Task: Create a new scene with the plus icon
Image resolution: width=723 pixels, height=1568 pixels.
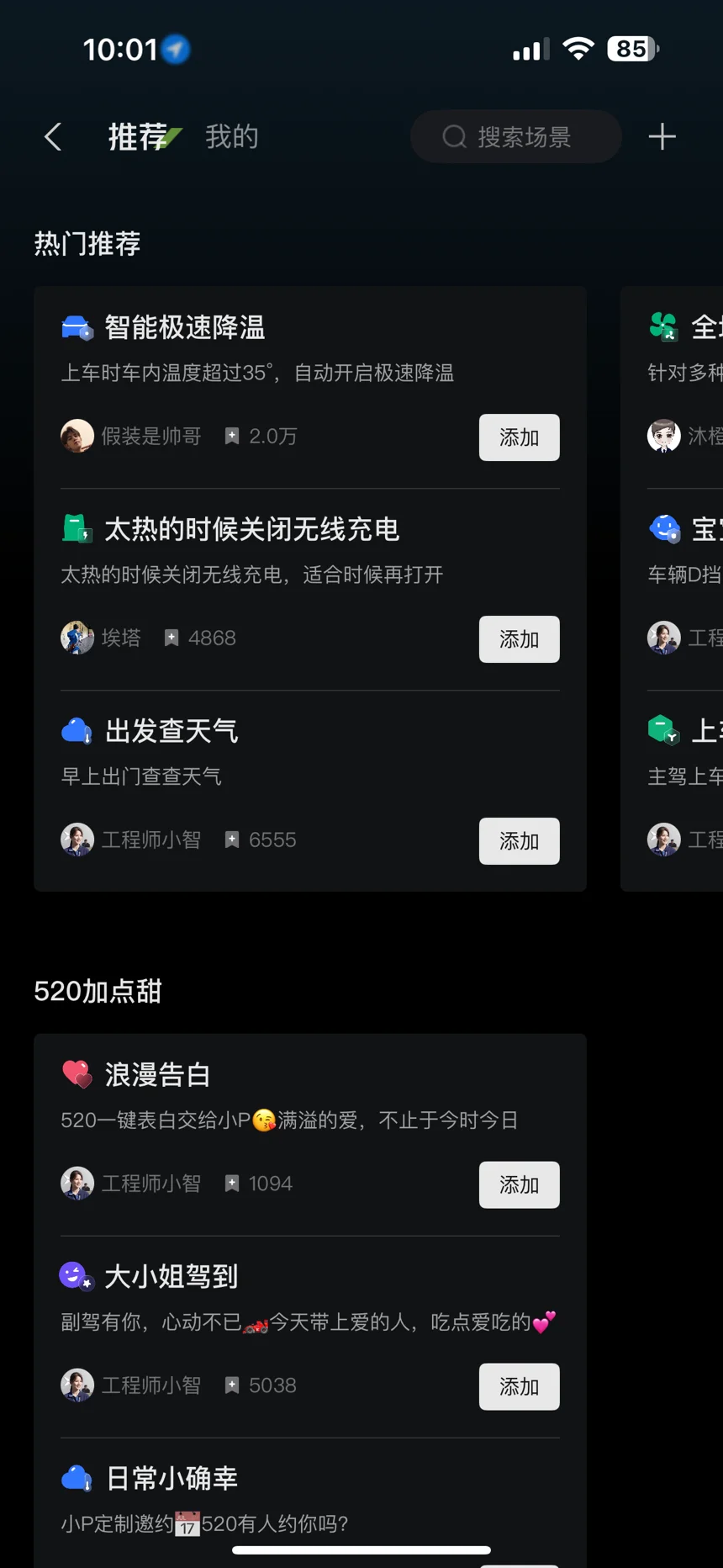Action: click(x=662, y=136)
